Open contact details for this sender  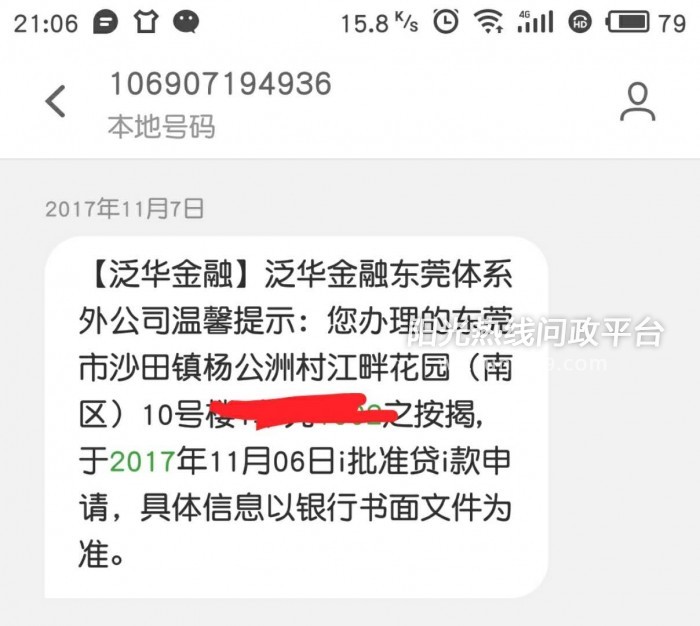pyautogui.click(x=637, y=102)
